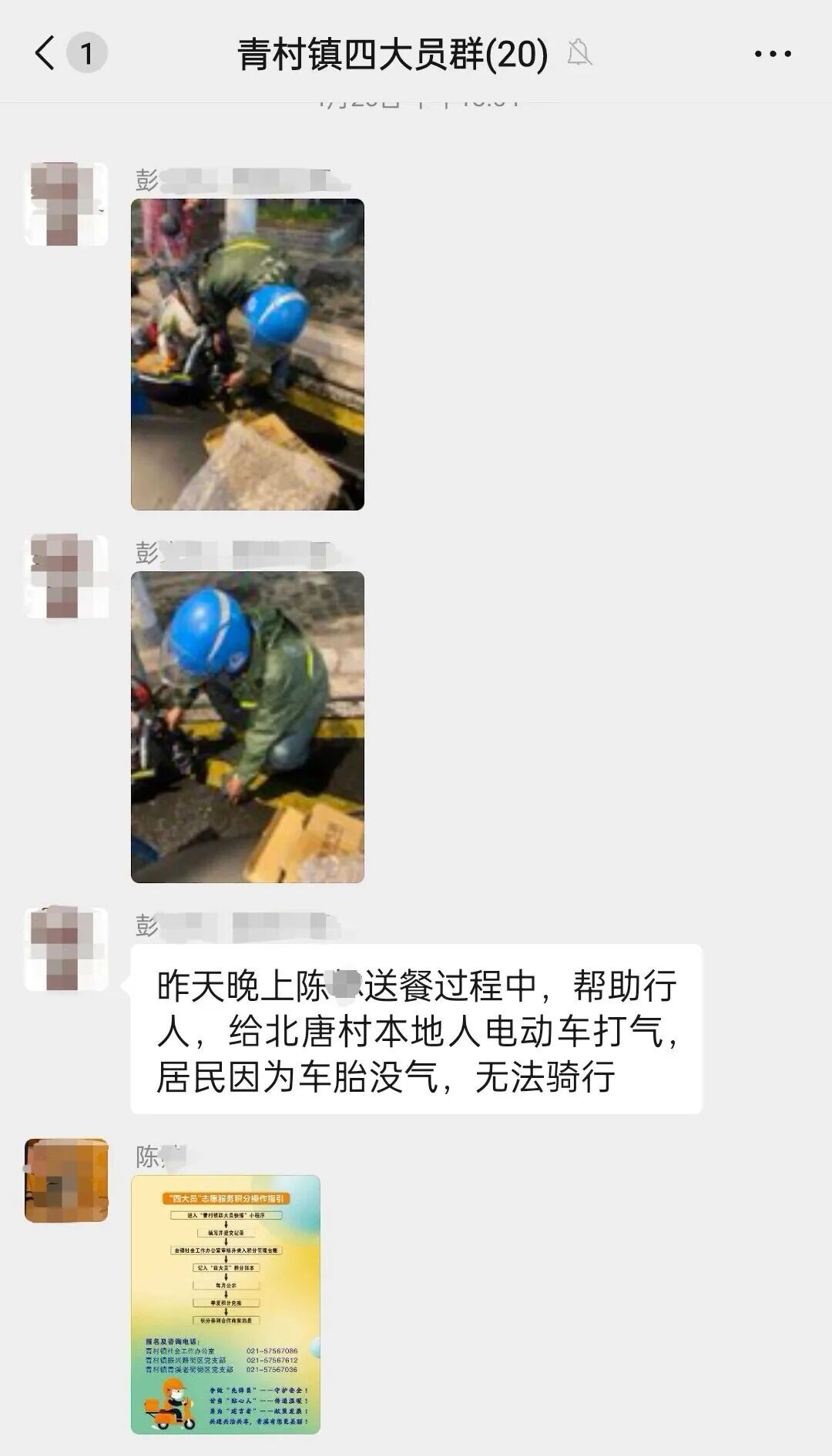Image resolution: width=832 pixels, height=1456 pixels.
Task: Tap 陈's orange avatar
Action: click(x=66, y=1180)
